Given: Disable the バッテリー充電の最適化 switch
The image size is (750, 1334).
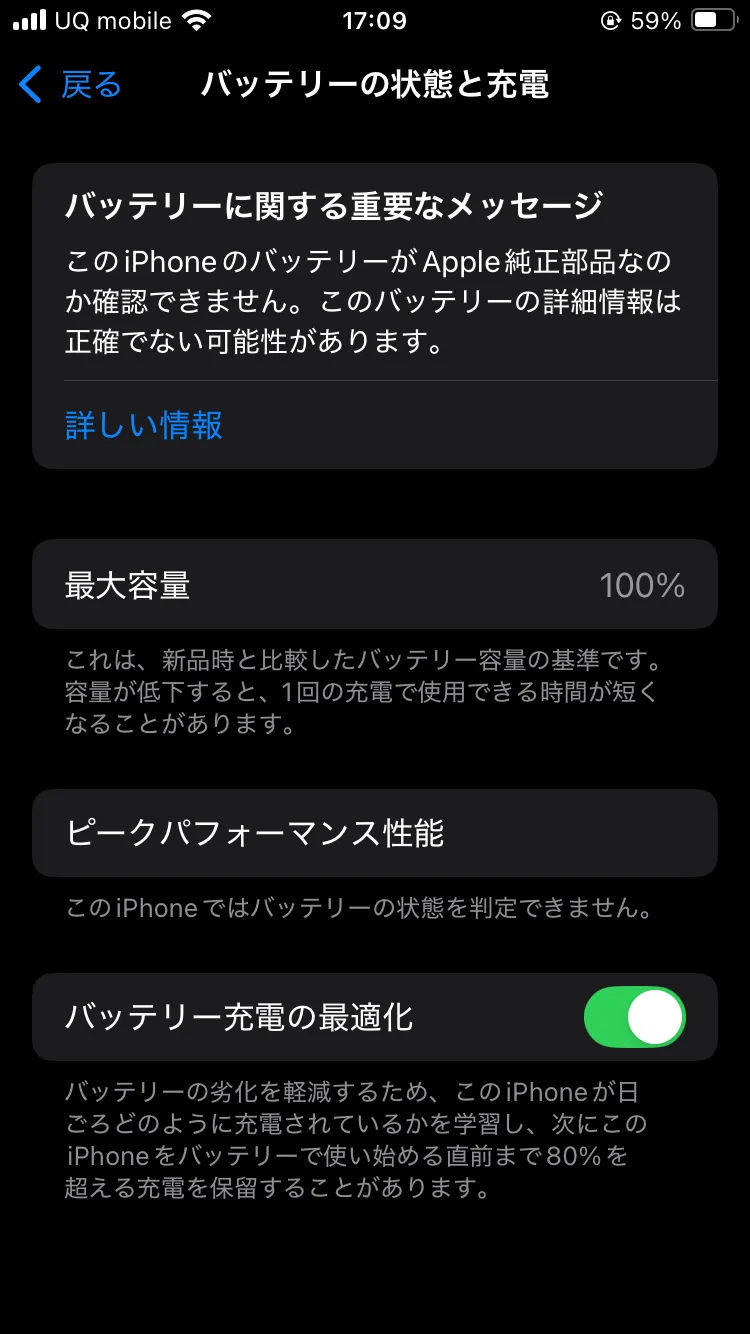Looking at the screenshot, I should tap(635, 1017).
